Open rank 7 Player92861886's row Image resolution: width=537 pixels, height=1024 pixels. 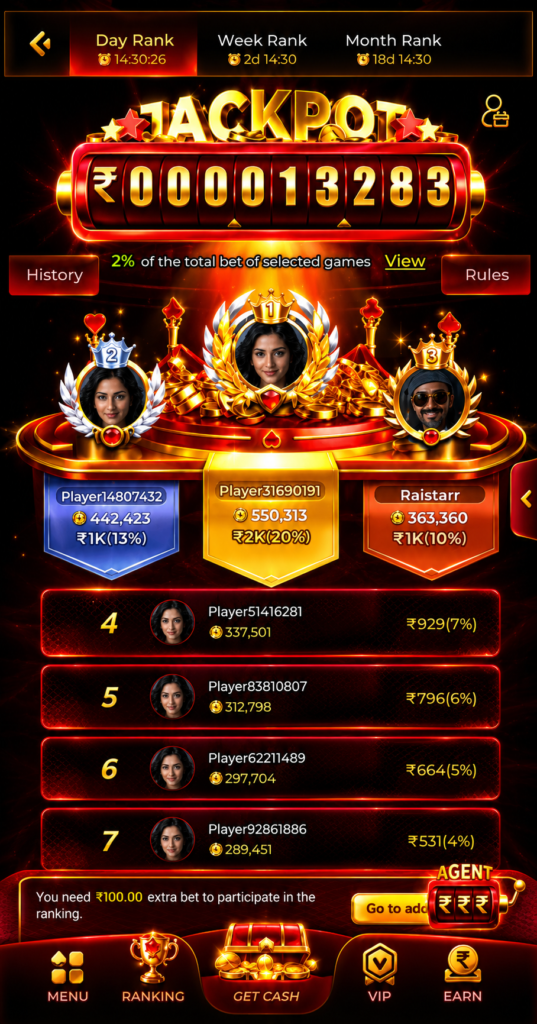pyautogui.click(x=270, y=840)
